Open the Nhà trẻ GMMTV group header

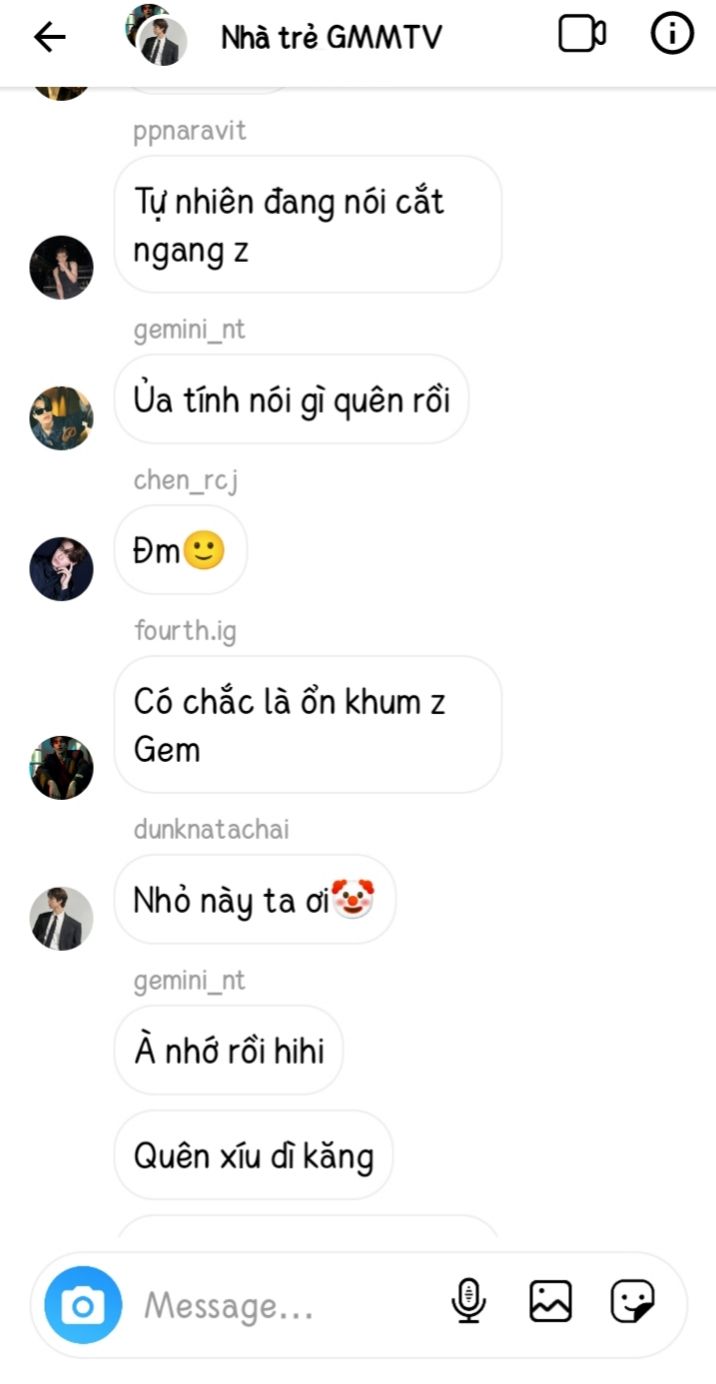tap(331, 37)
